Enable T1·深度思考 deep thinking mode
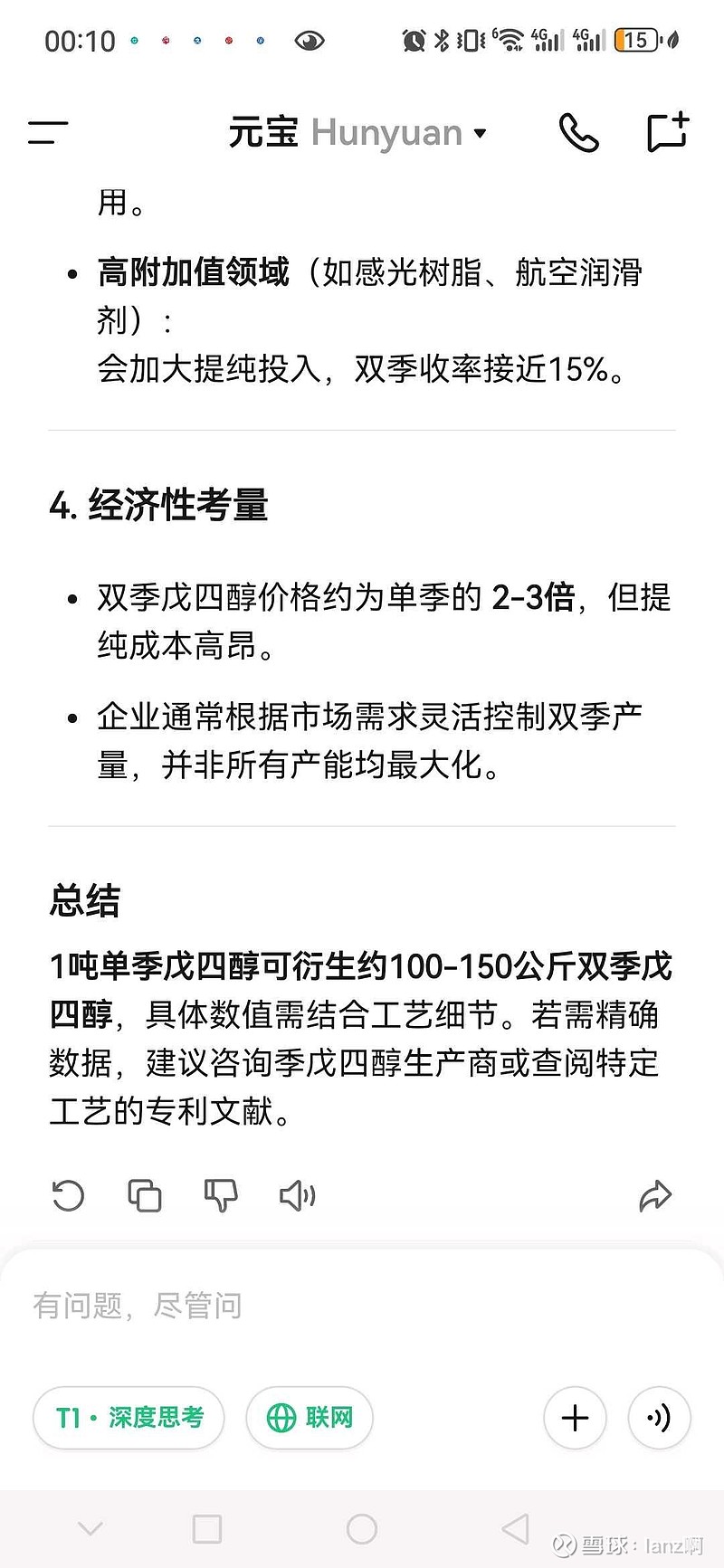 [128, 1418]
